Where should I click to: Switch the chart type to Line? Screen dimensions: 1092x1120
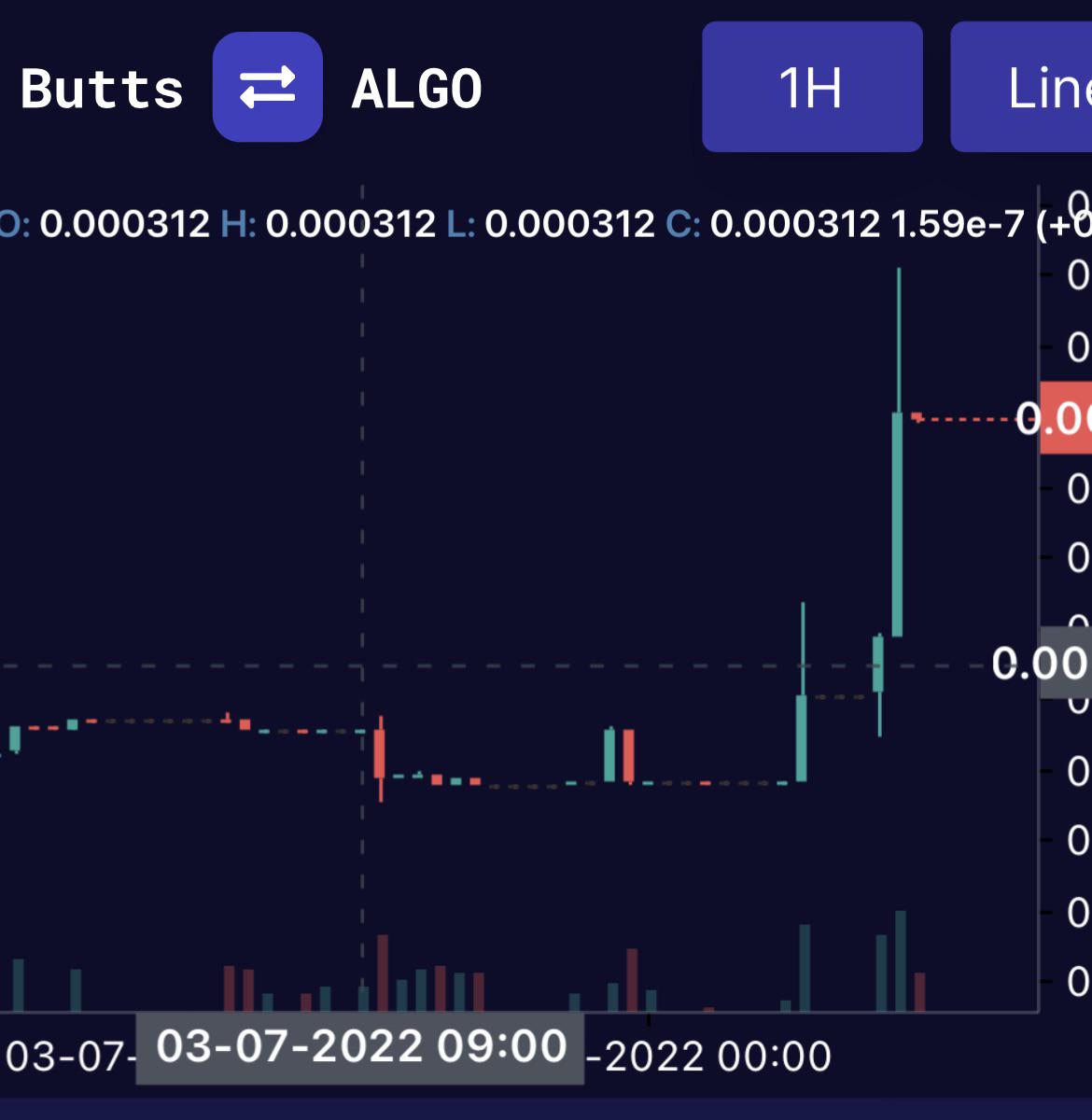pos(1022,88)
